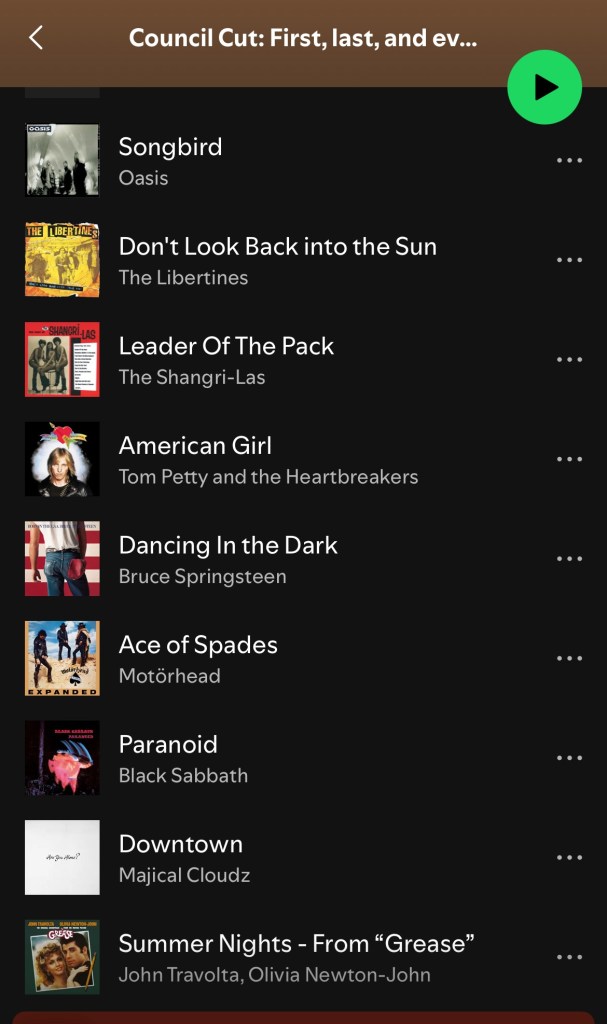This screenshot has height=1024, width=607.
Task: Open more options for American Girl
Action: tap(568, 459)
